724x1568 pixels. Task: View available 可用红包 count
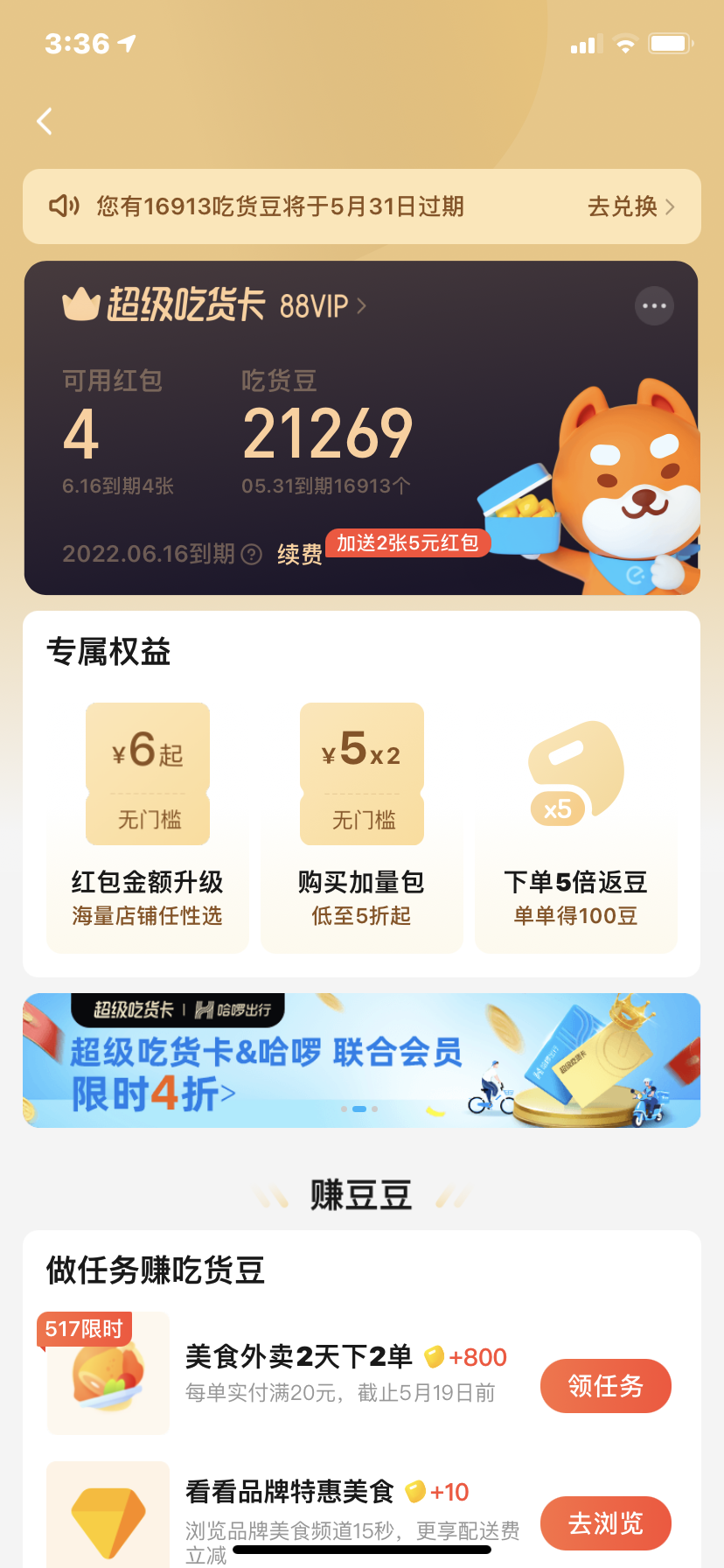[82, 435]
